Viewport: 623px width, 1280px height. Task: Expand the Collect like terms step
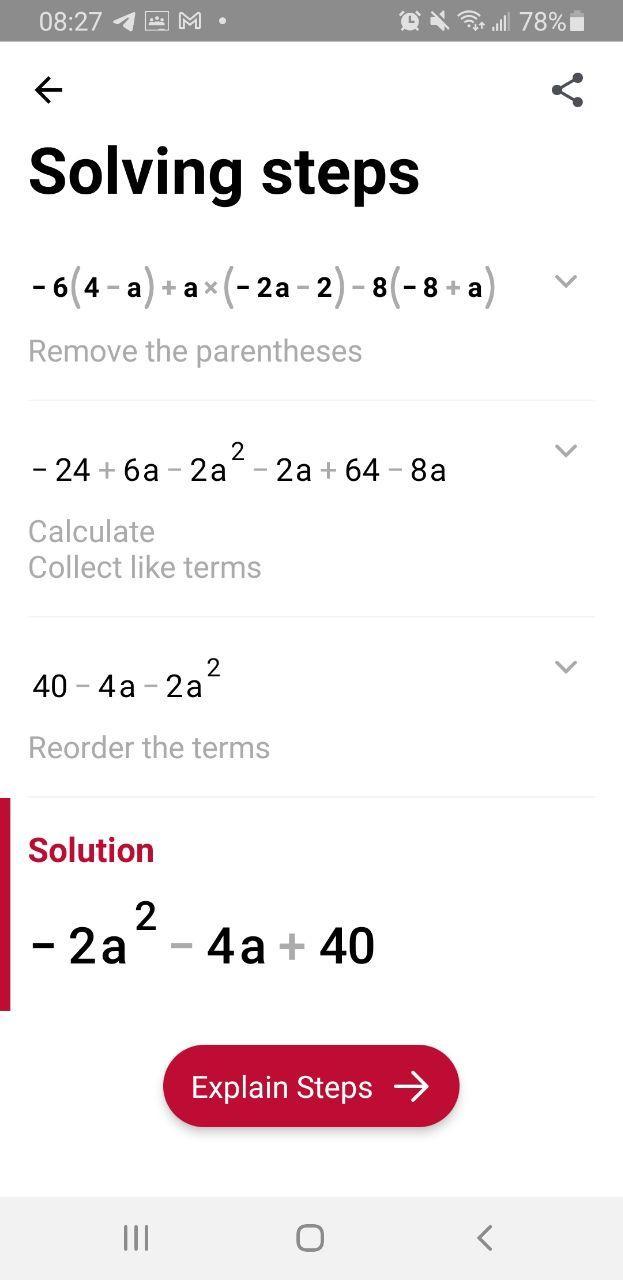coord(565,451)
